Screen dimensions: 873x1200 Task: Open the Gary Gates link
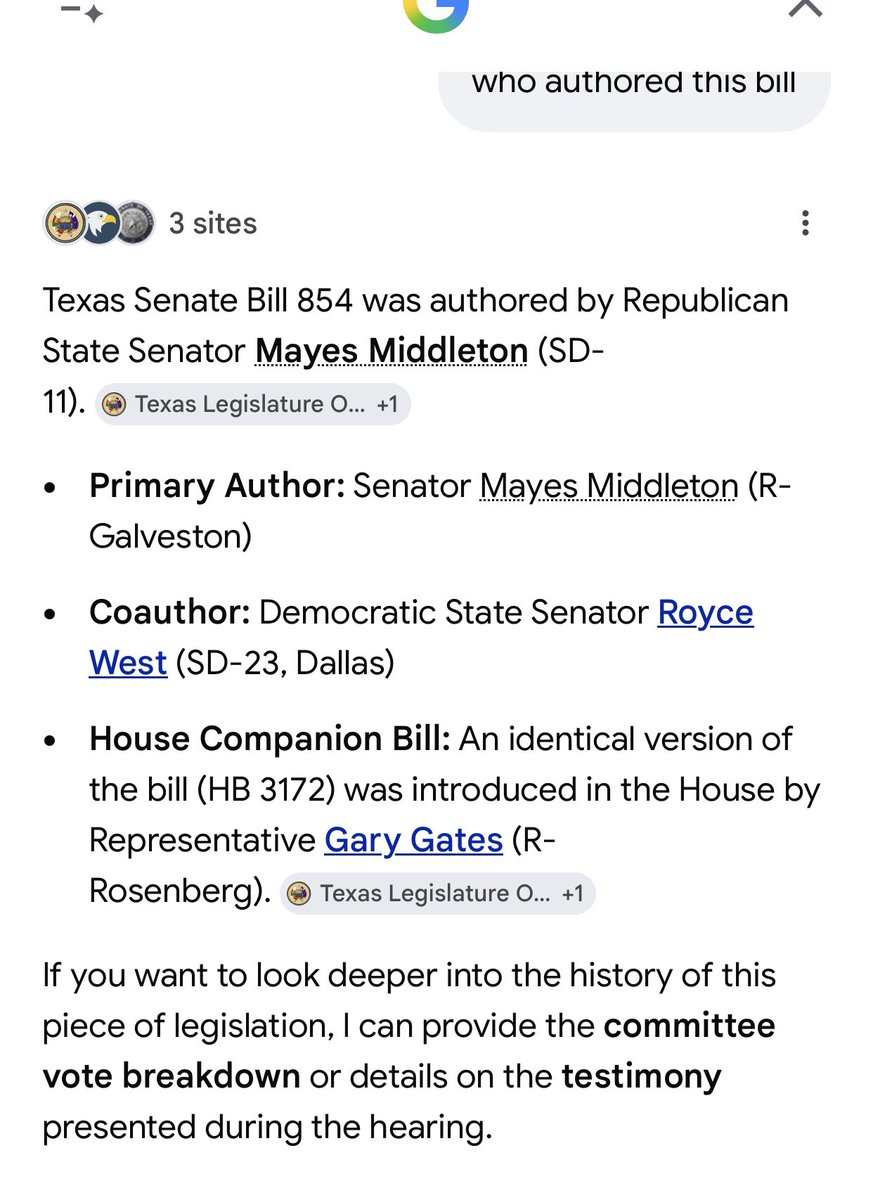click(x=413, y=841)
